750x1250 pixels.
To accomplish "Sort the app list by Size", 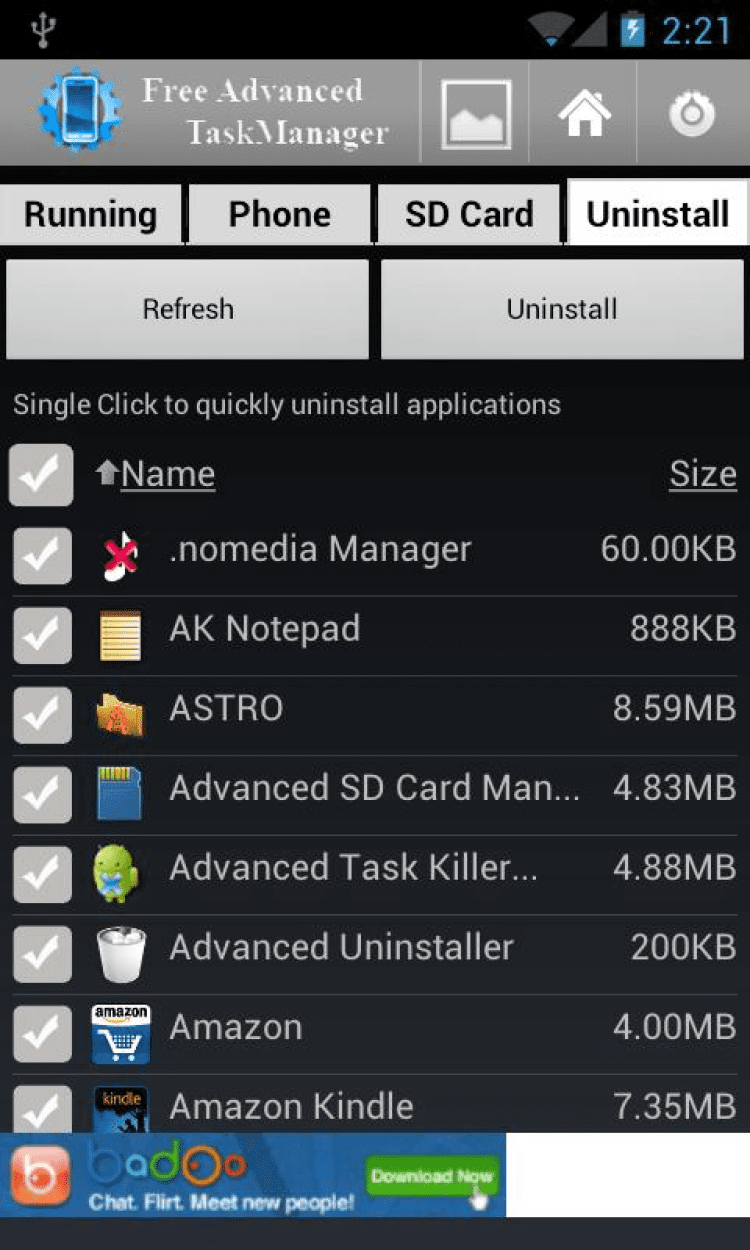I will (x=702, y=474).
